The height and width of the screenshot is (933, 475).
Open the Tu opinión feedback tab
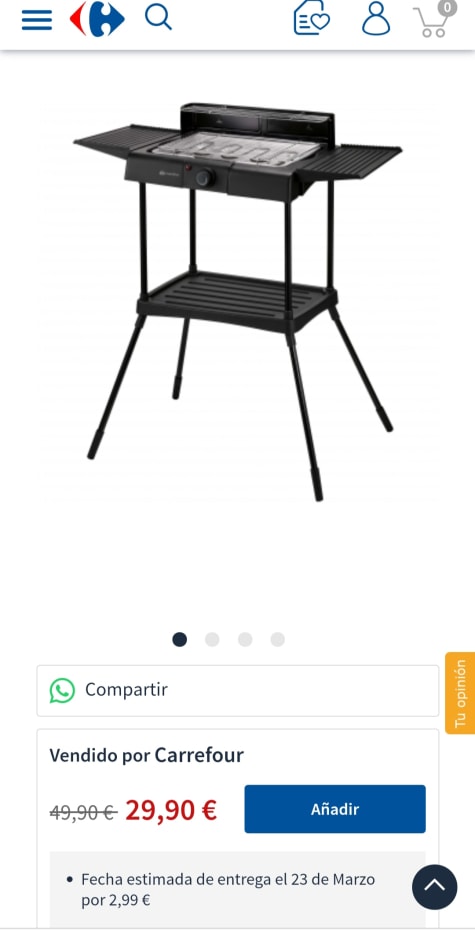click(x=460, y=693)
